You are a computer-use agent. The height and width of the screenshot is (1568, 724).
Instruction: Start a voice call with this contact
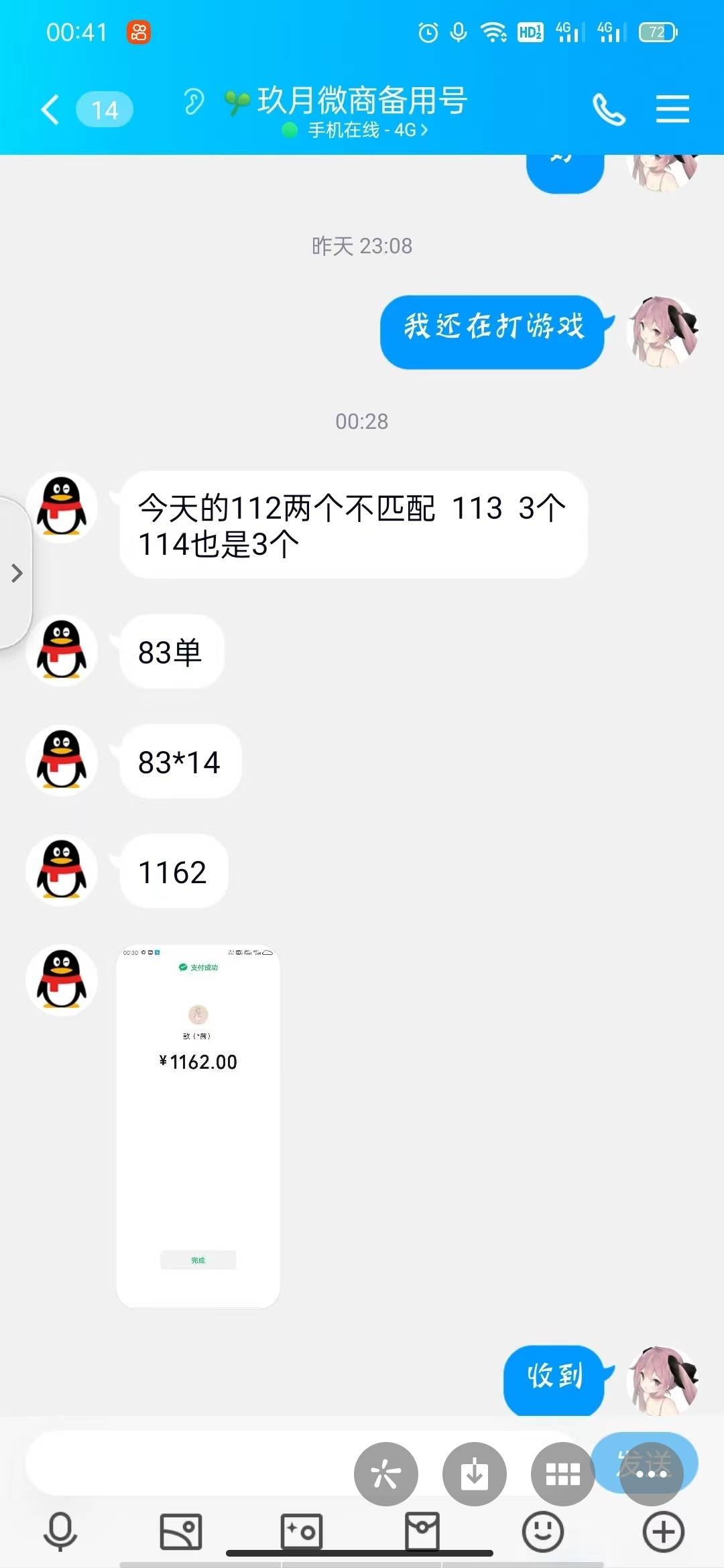click(608, 109)
